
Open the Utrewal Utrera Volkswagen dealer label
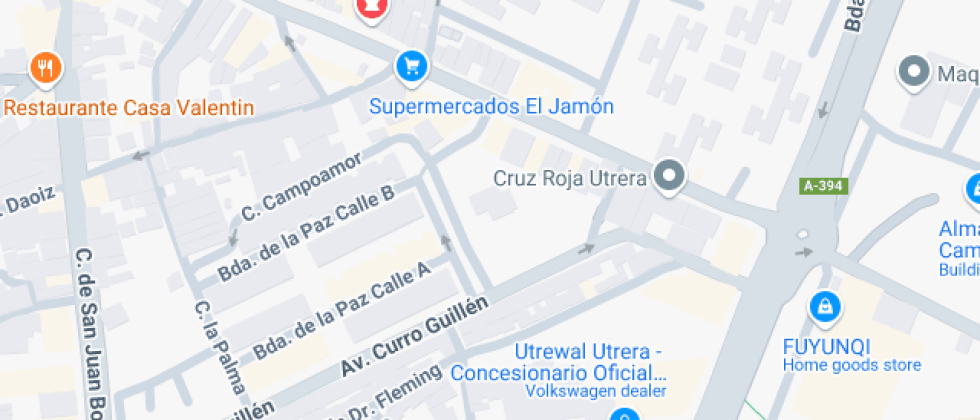point(558,371)
